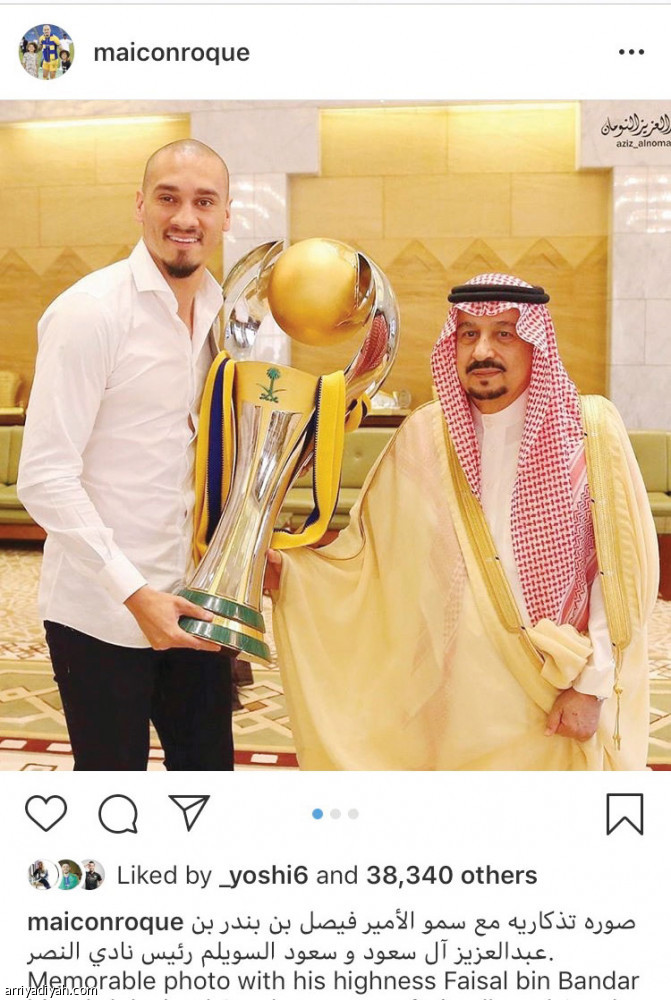
Task: Save post with the bookmark icon
Action: pos(625,814)
